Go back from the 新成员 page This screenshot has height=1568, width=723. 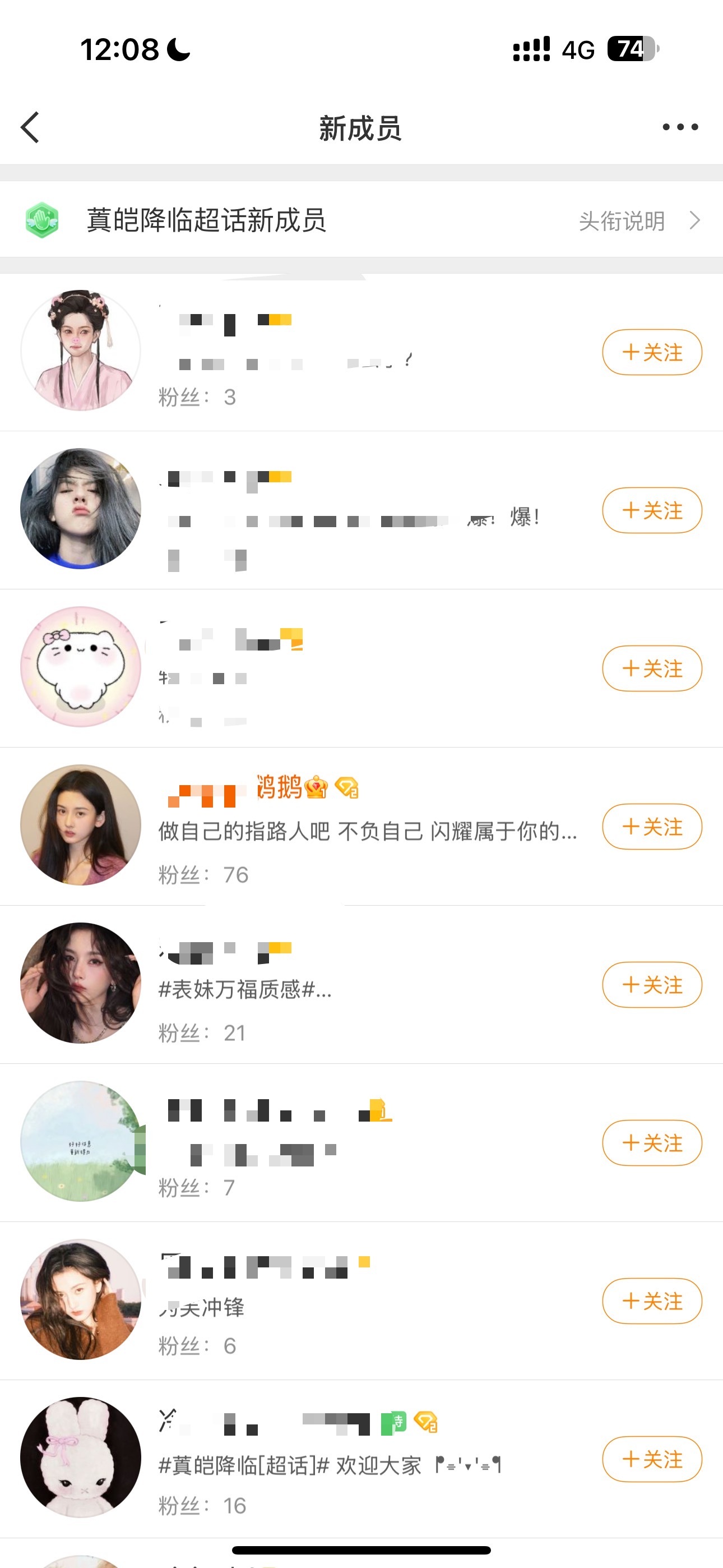tap(30, 128)
